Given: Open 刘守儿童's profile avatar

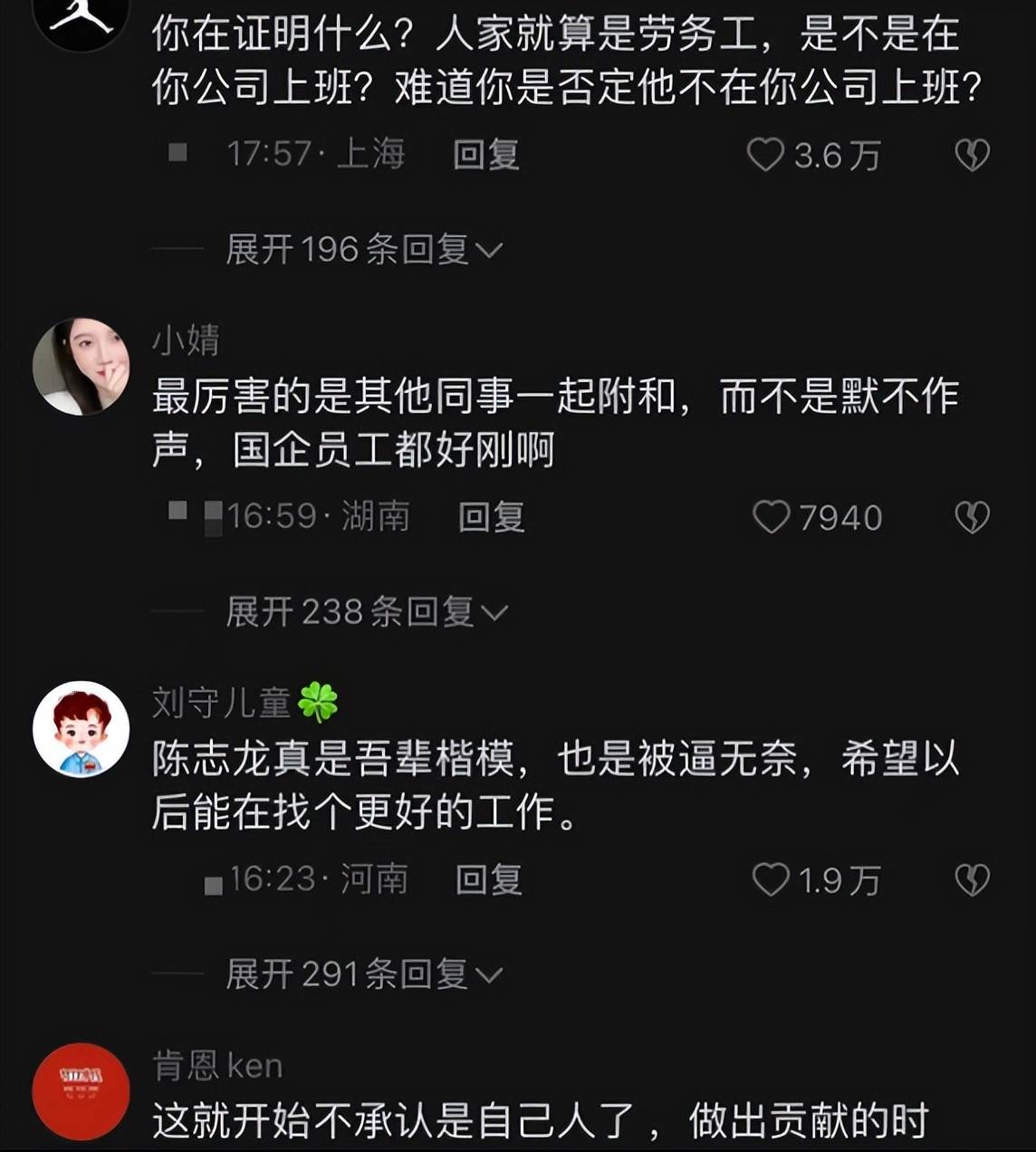Looking at the screenshot, I should tap(81, 729).
